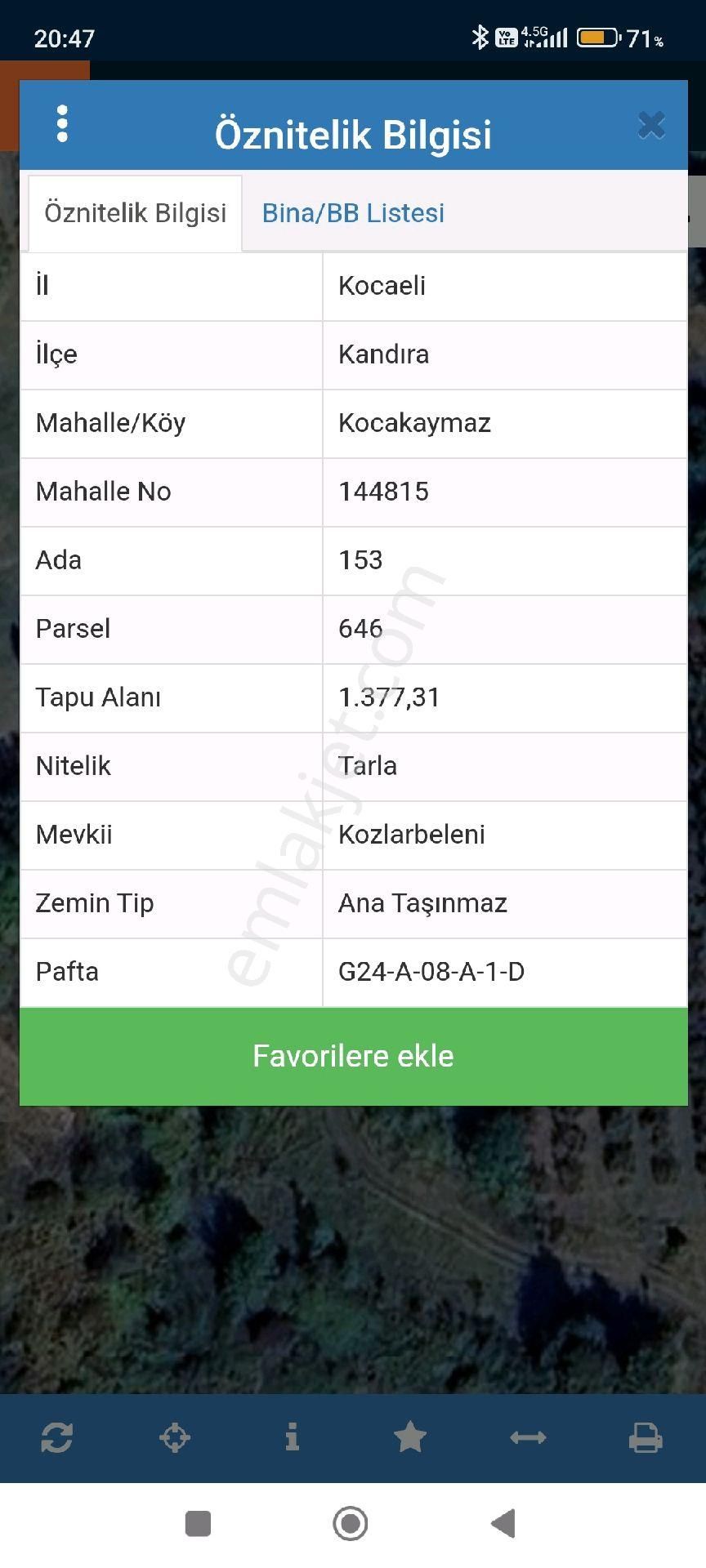Tap the Bluetooth status icon
Viewport: 706px width, 1568px height.
(x=479, y=36)
